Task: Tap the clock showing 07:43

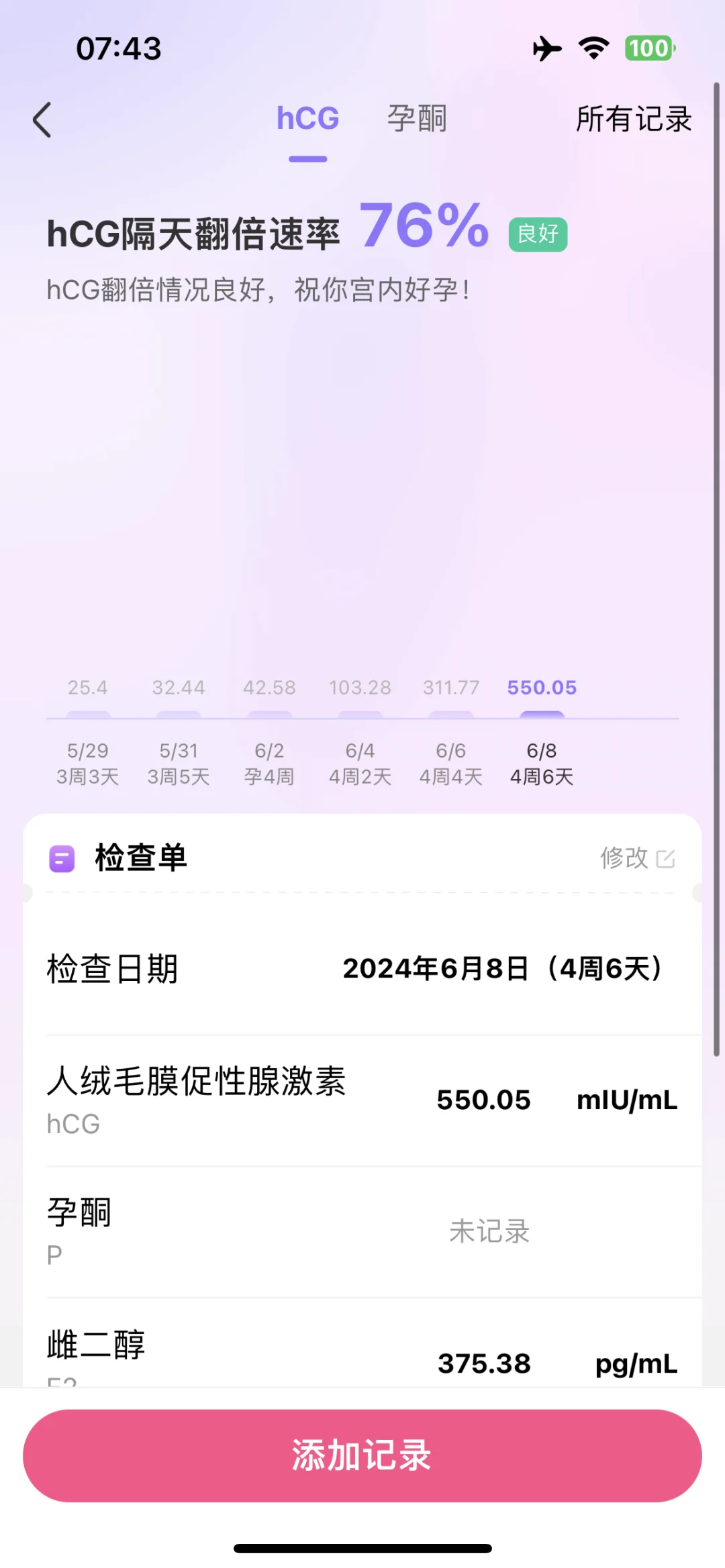Action: point(118,48)
